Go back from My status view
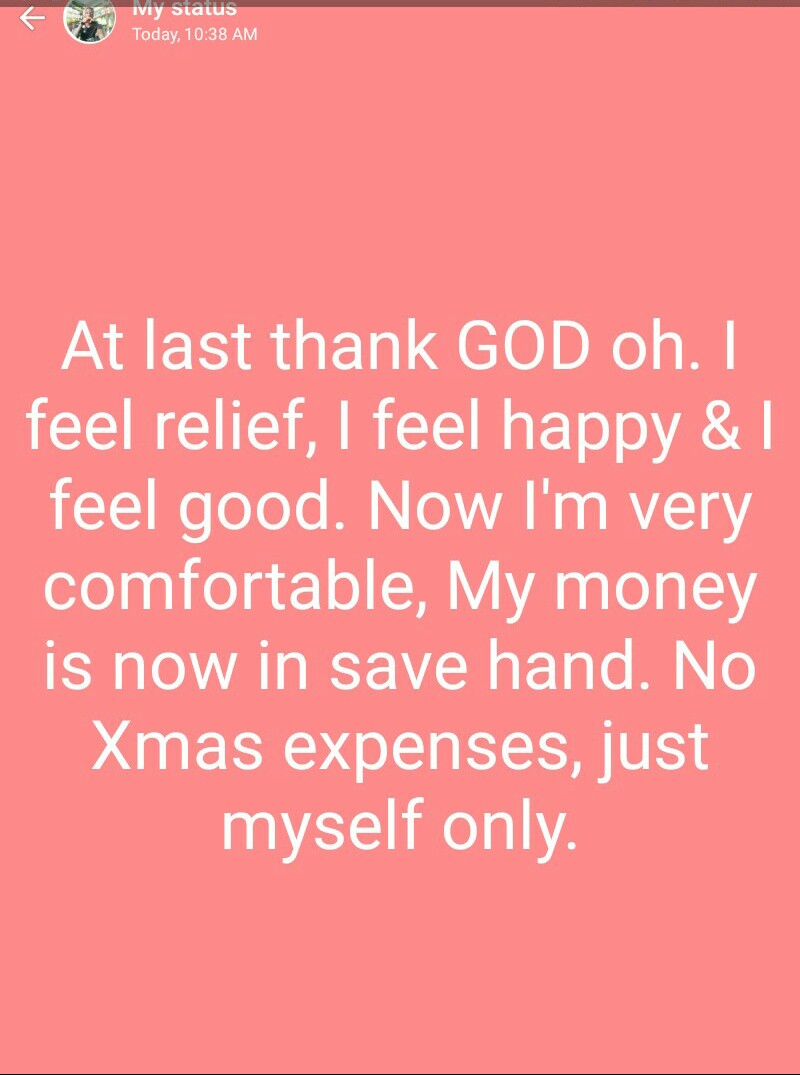The image size is (800, 1075). (32, 19)
